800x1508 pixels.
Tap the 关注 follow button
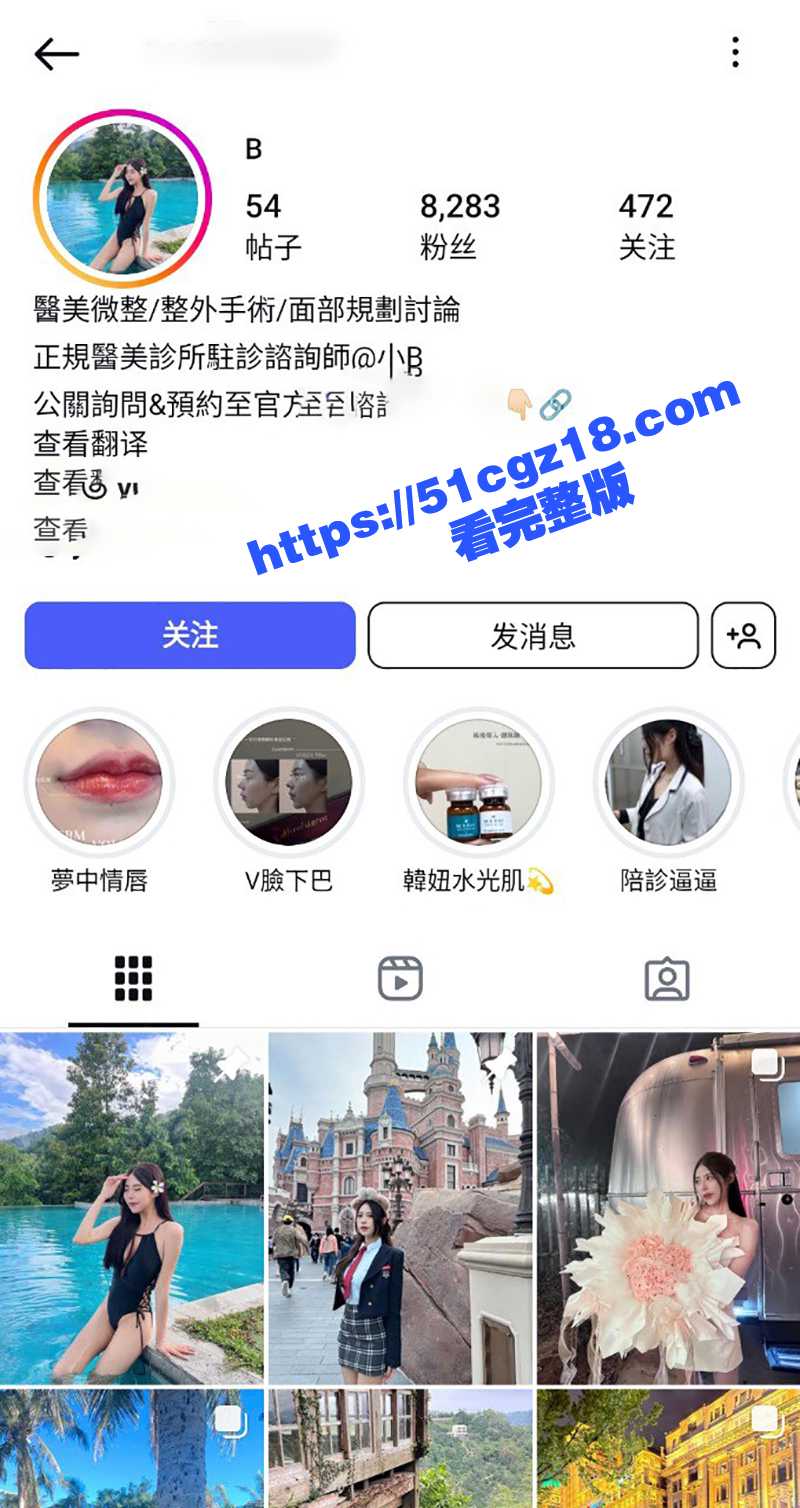coord(190,634)
